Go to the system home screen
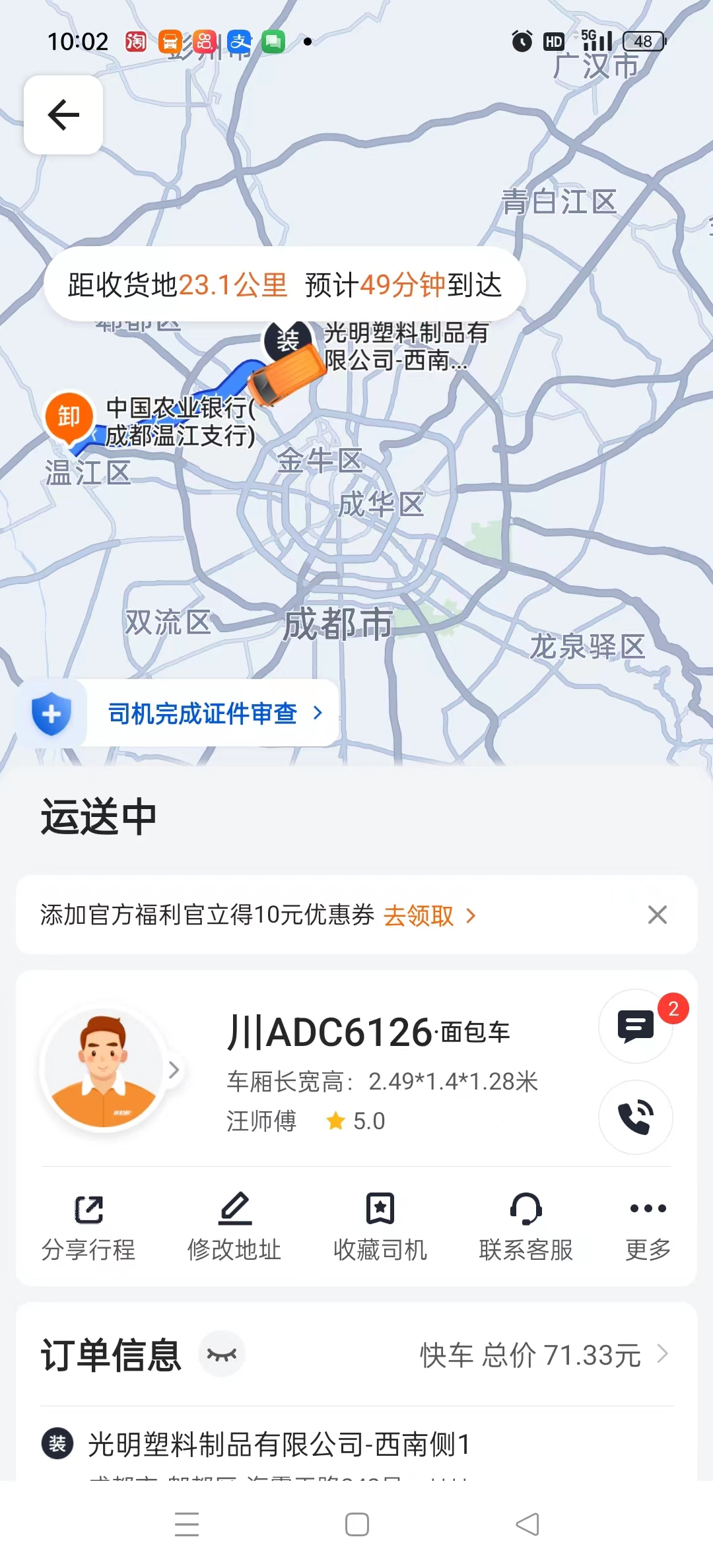Screen dimensions: 713x1568 (357, 1524)
